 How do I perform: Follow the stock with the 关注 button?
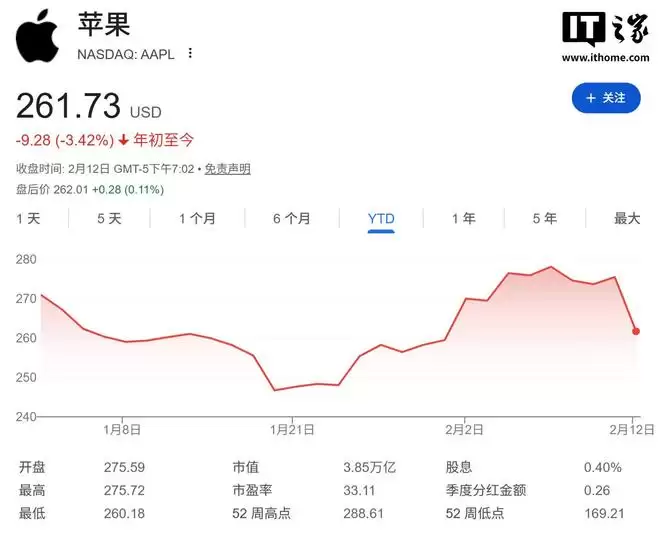tap(604, 97)
